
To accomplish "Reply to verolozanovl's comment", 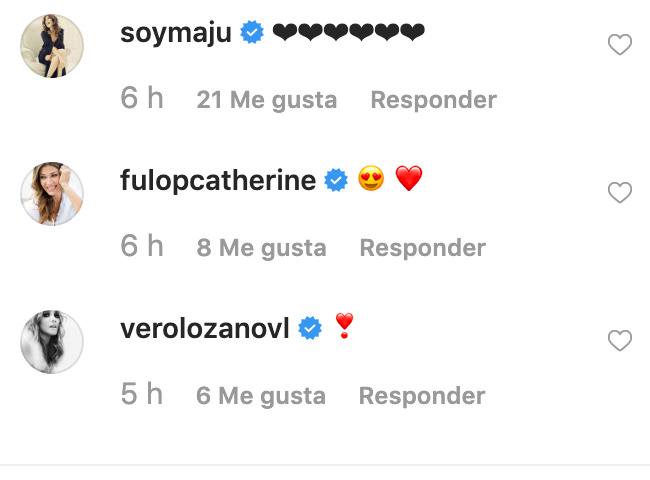I will coord(421,396).
